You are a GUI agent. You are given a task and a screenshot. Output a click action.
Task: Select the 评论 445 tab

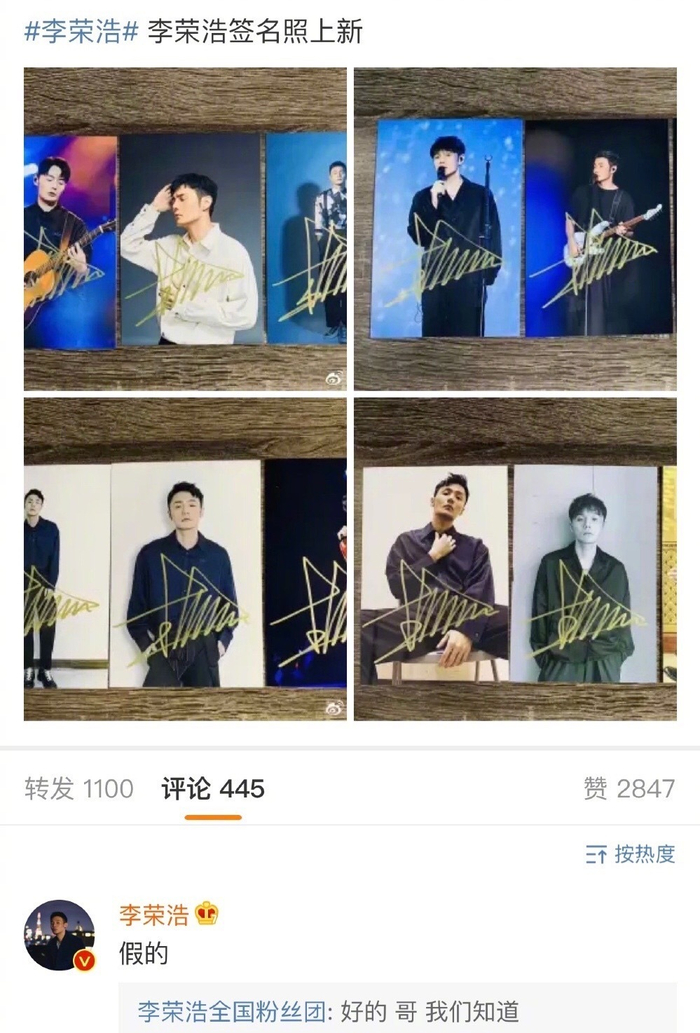tap(213, 789)
